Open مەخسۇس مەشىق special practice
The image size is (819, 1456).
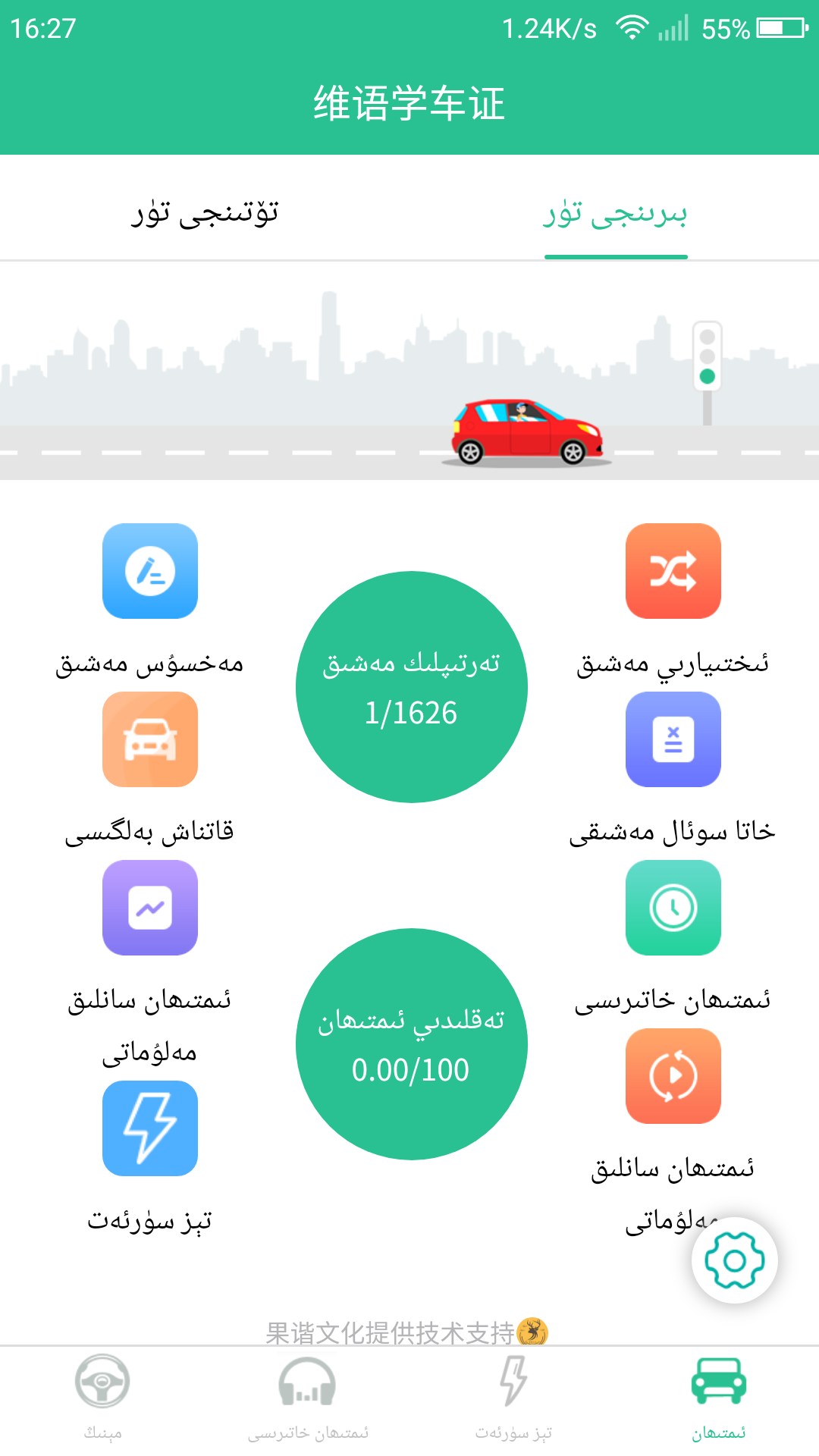(x=150, y=571)
